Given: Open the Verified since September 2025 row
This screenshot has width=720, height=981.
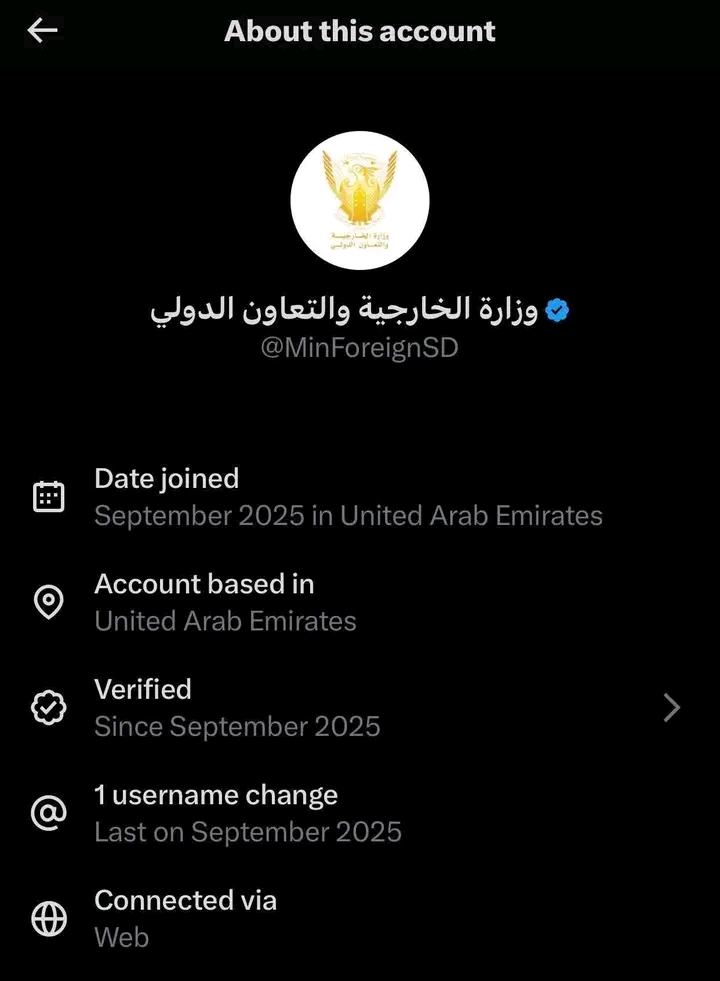Looking at the screenshot, I should [x=360, y=708].
